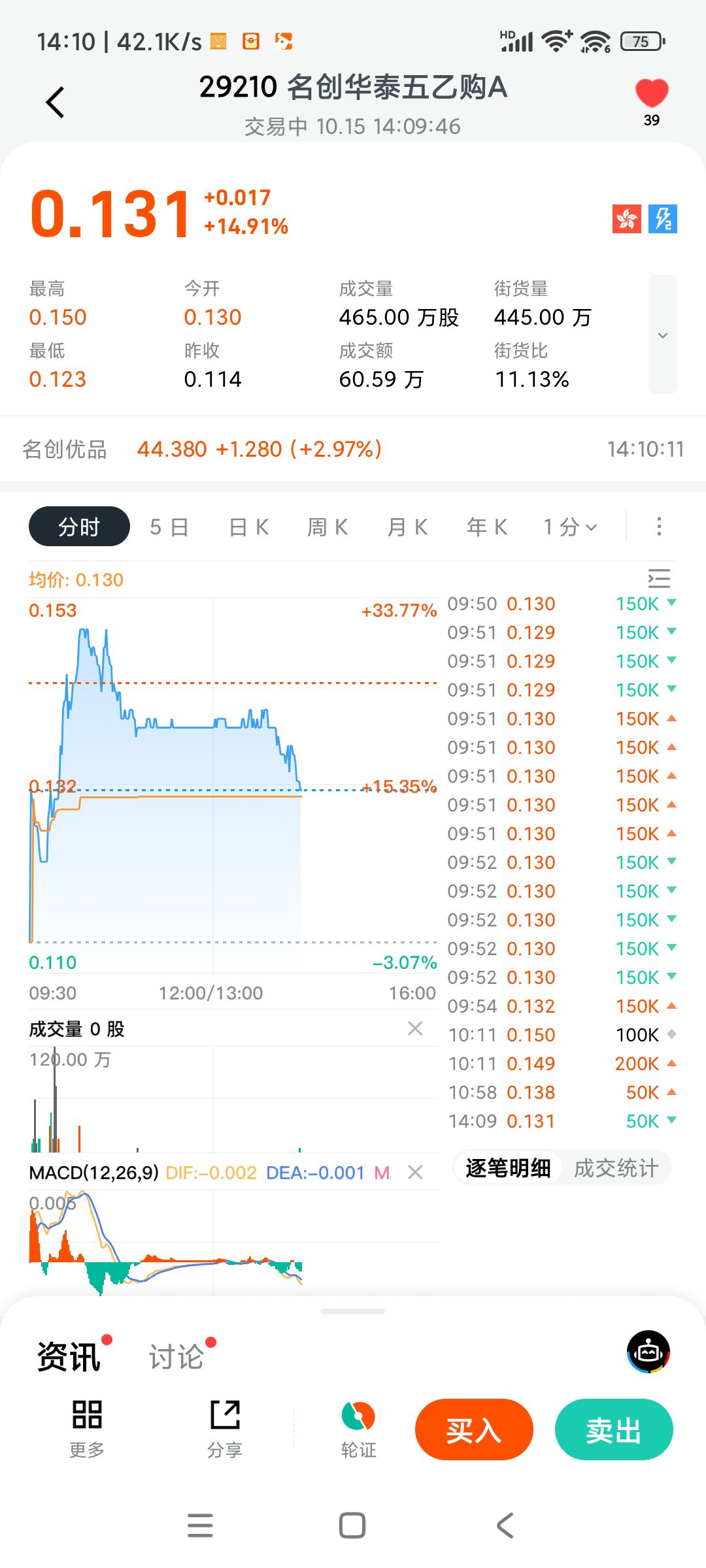Open the underlying stock 名创优品 row
Viewport: 706px width, 1568px height.
click(x=353, y=449)
